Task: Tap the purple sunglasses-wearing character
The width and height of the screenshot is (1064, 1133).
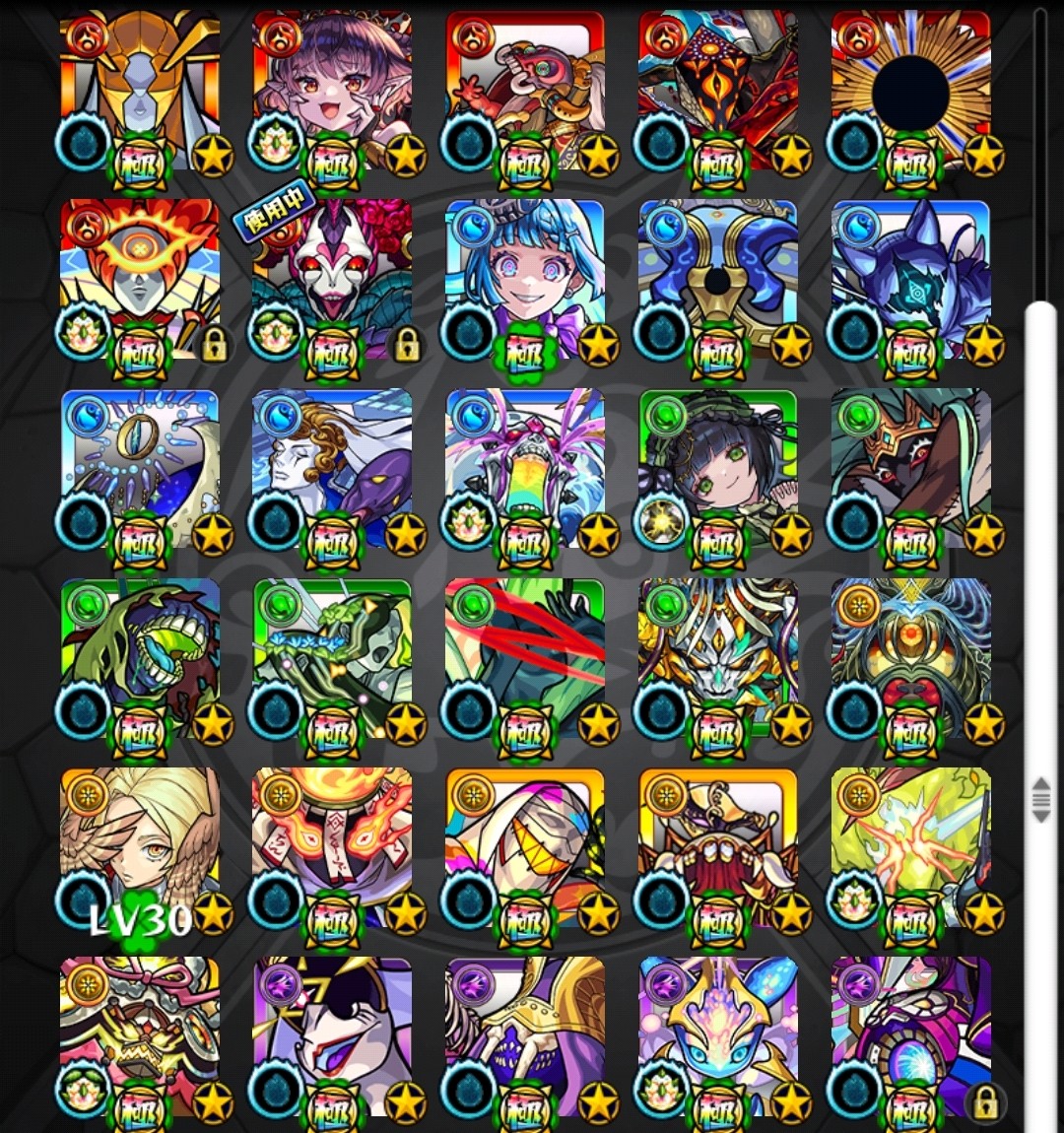Action: click(x=332, y=1034)
